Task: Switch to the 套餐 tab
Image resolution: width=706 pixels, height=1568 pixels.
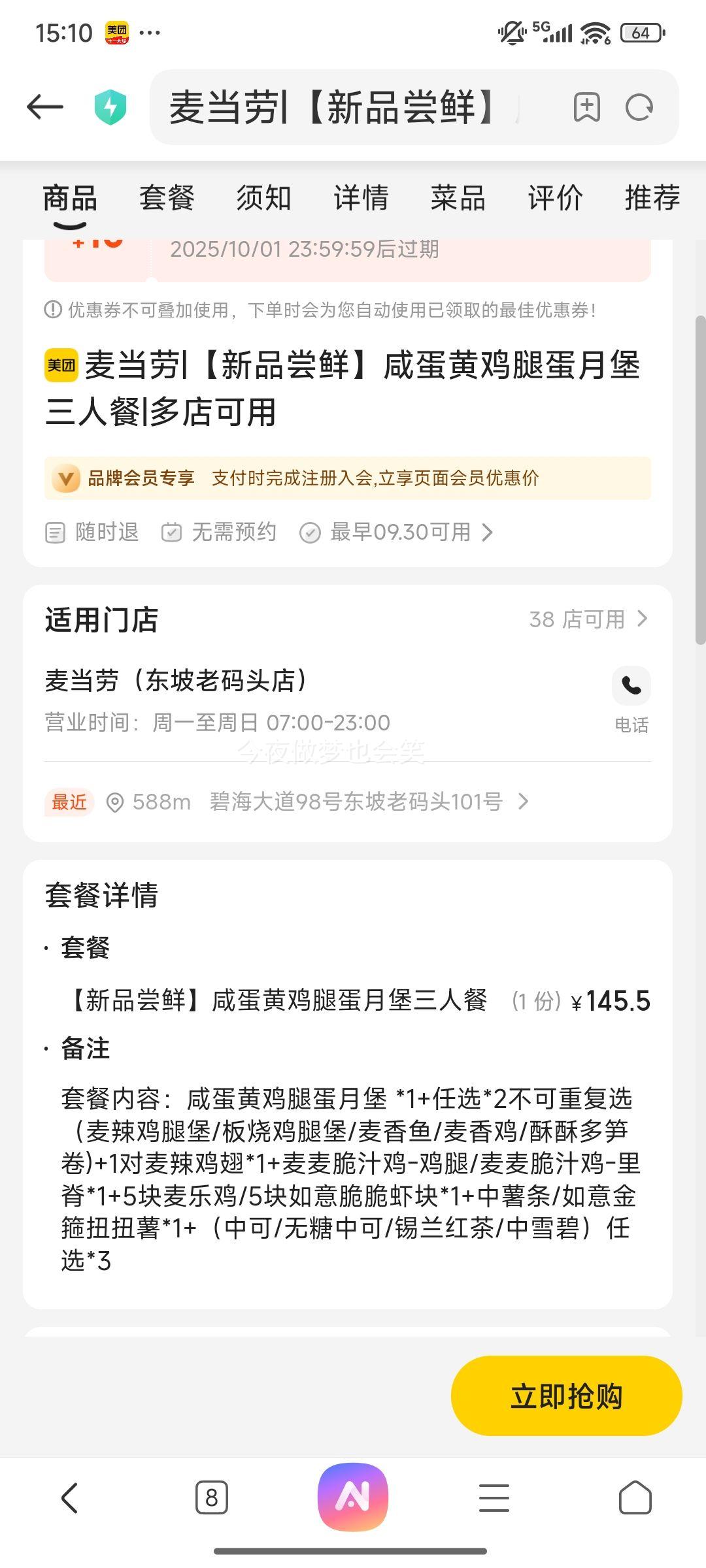Action: point(167,198)
